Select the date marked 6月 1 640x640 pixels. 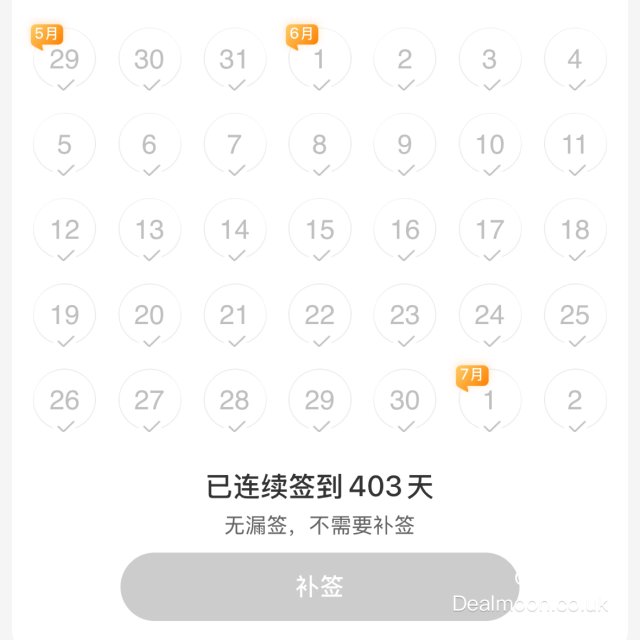click(x=319, y=60)
